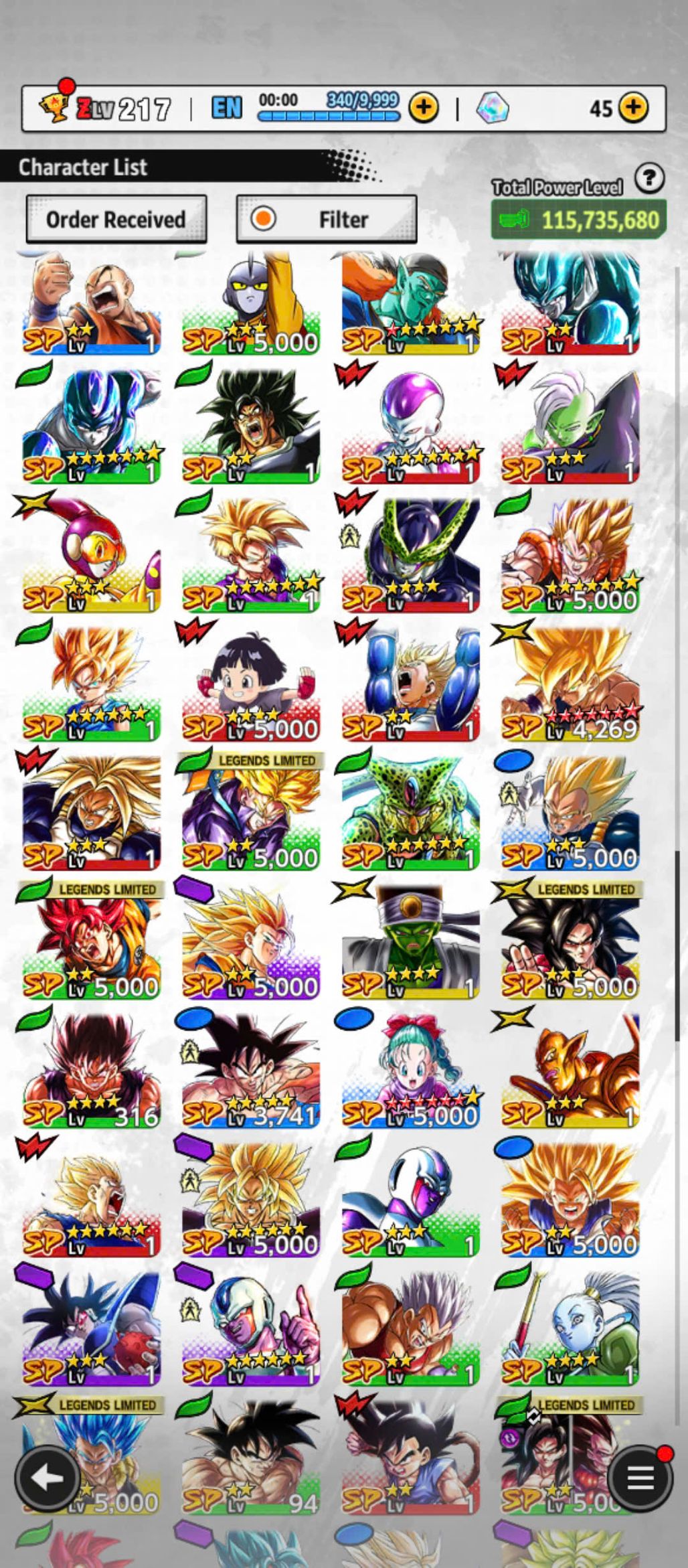
Task: Select Kid Pan character card
Action: pyautogui.click(x=251, y=683)
